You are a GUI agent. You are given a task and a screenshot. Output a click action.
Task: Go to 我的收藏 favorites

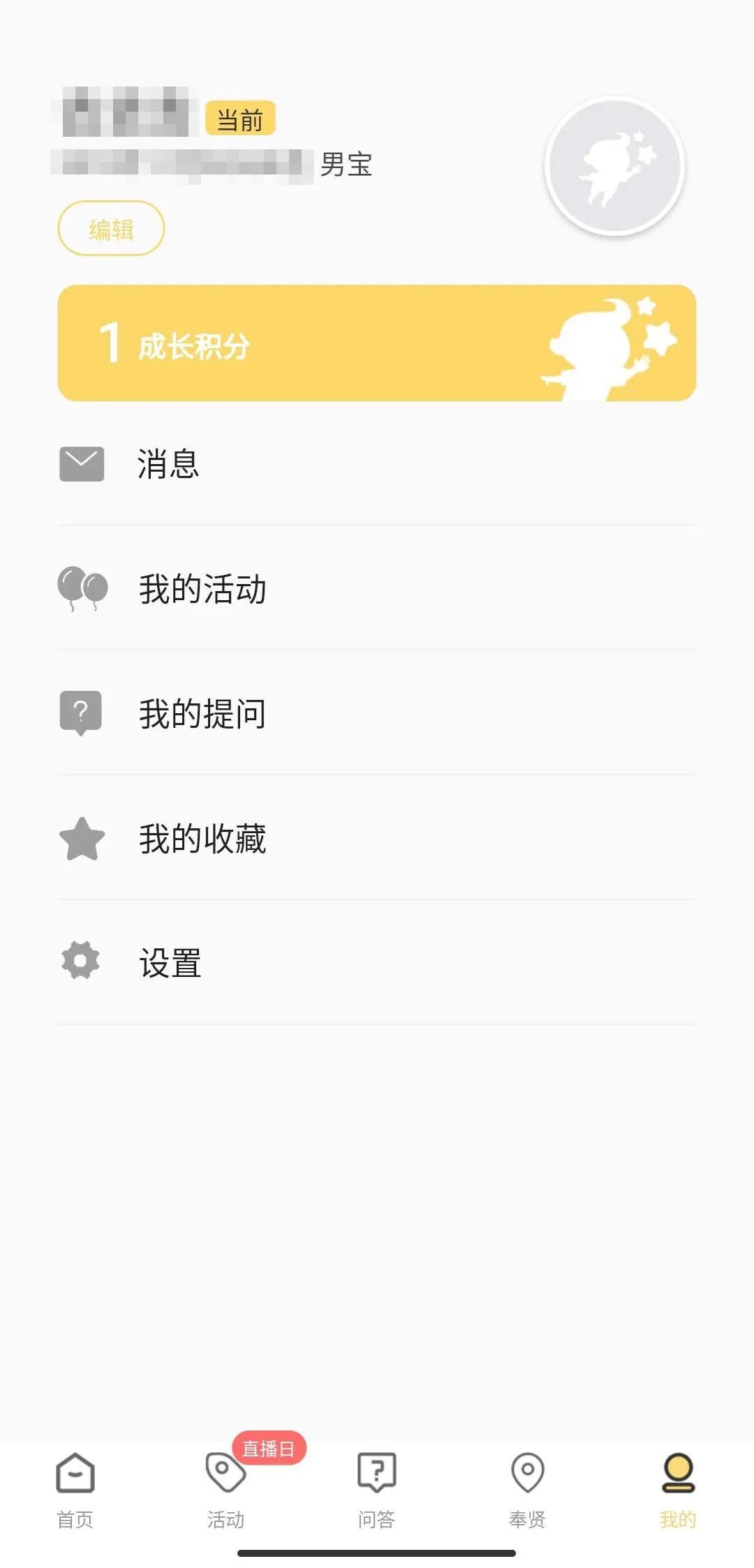pos(377,838)
